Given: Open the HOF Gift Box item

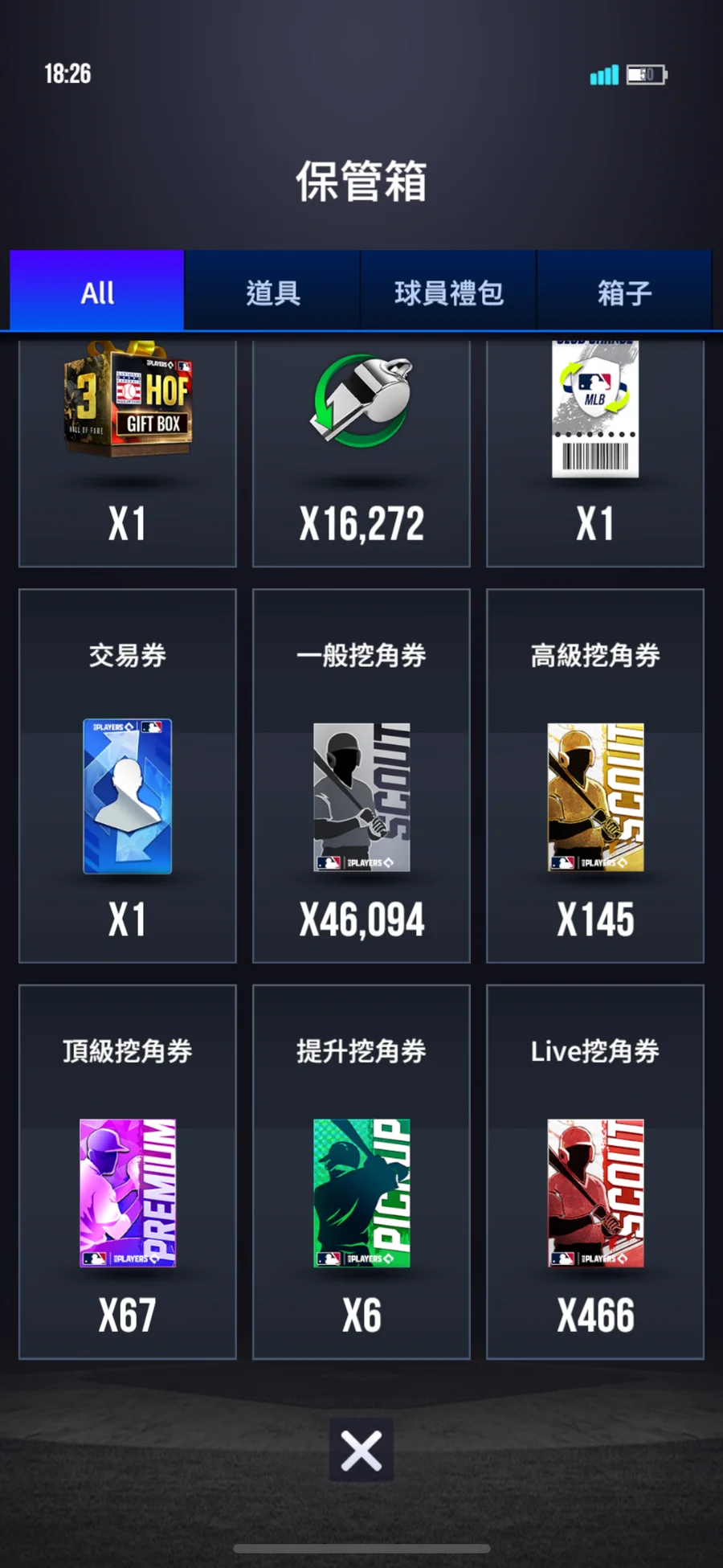Looking at the screenshot, I should [128, 452].
